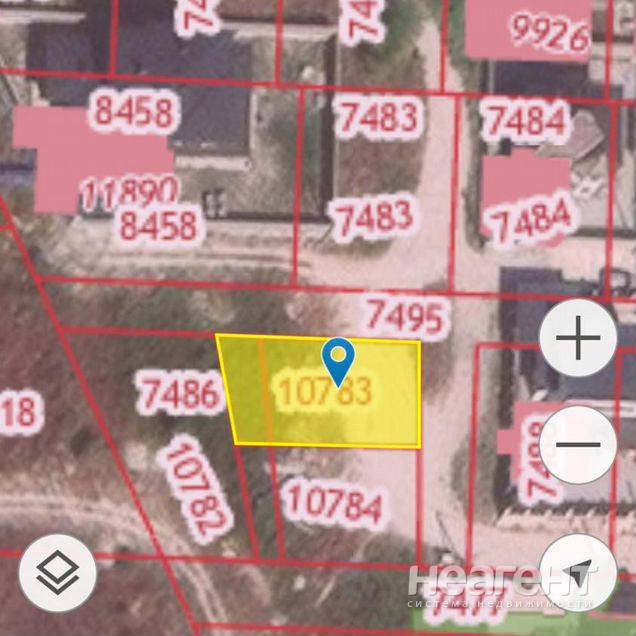Tap the blue pin on parcel 10783
Image resolution: width=636 pixels, height=636 pixels.
(338, 360)
